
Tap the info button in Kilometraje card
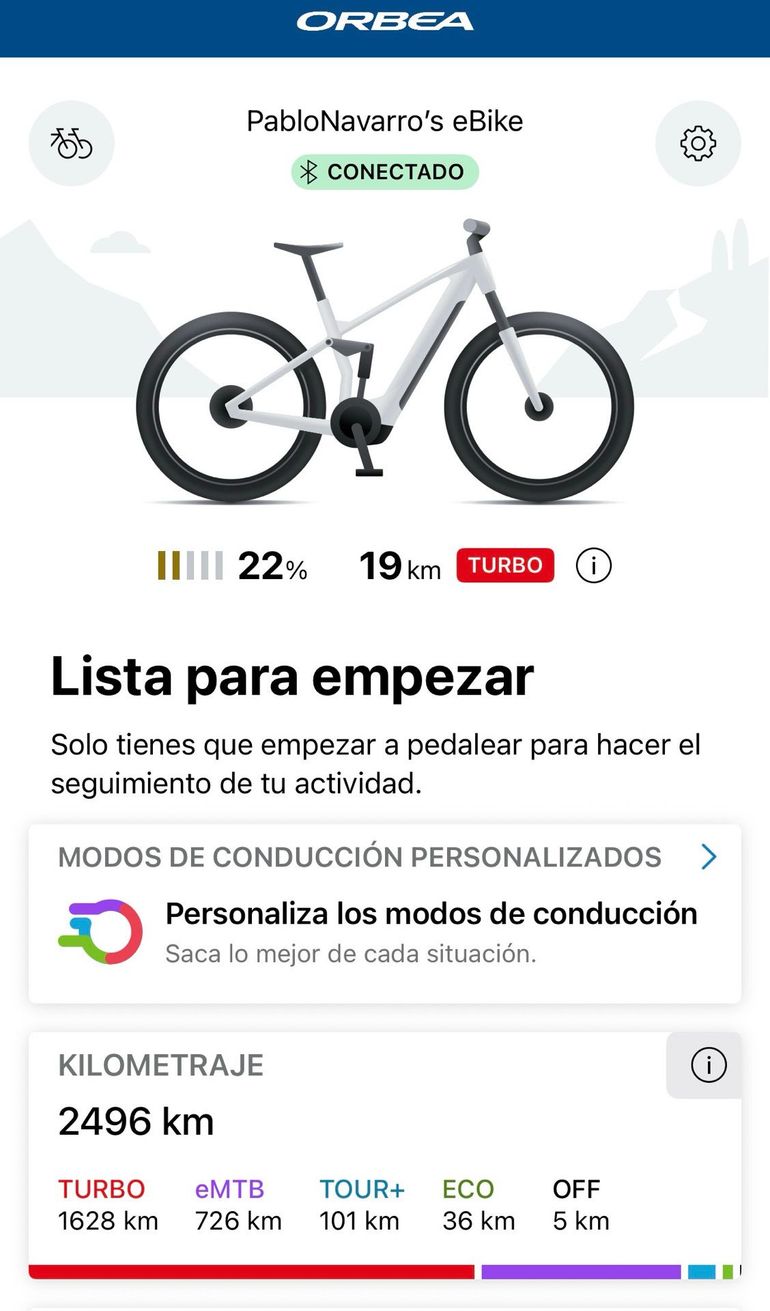click(x=706, y=1066)
